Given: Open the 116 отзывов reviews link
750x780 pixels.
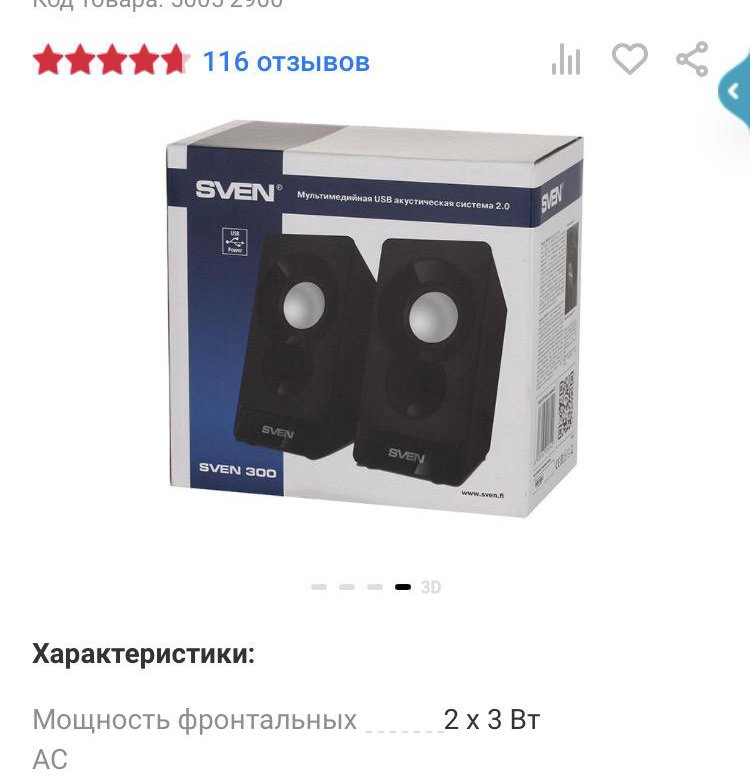Looking at the screenshot, I should pos(286,62).
